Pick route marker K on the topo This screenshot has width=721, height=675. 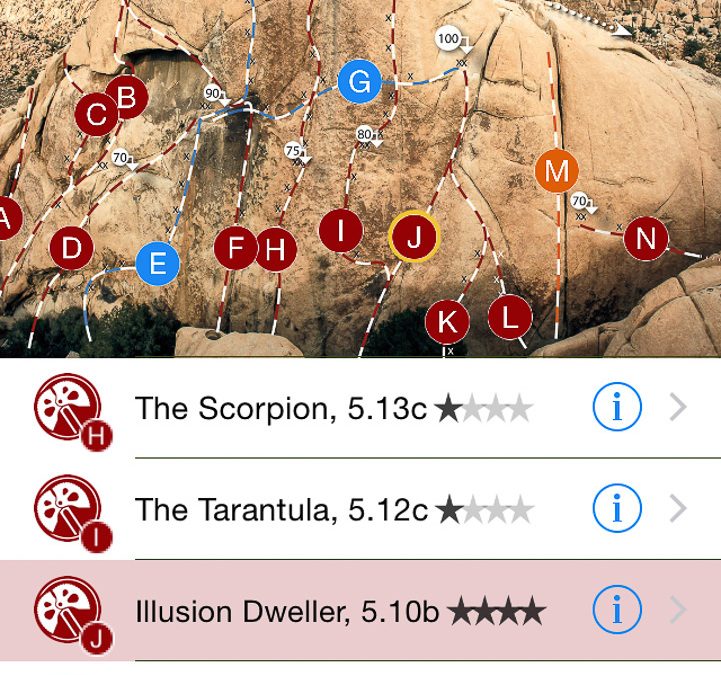point(447,322)
